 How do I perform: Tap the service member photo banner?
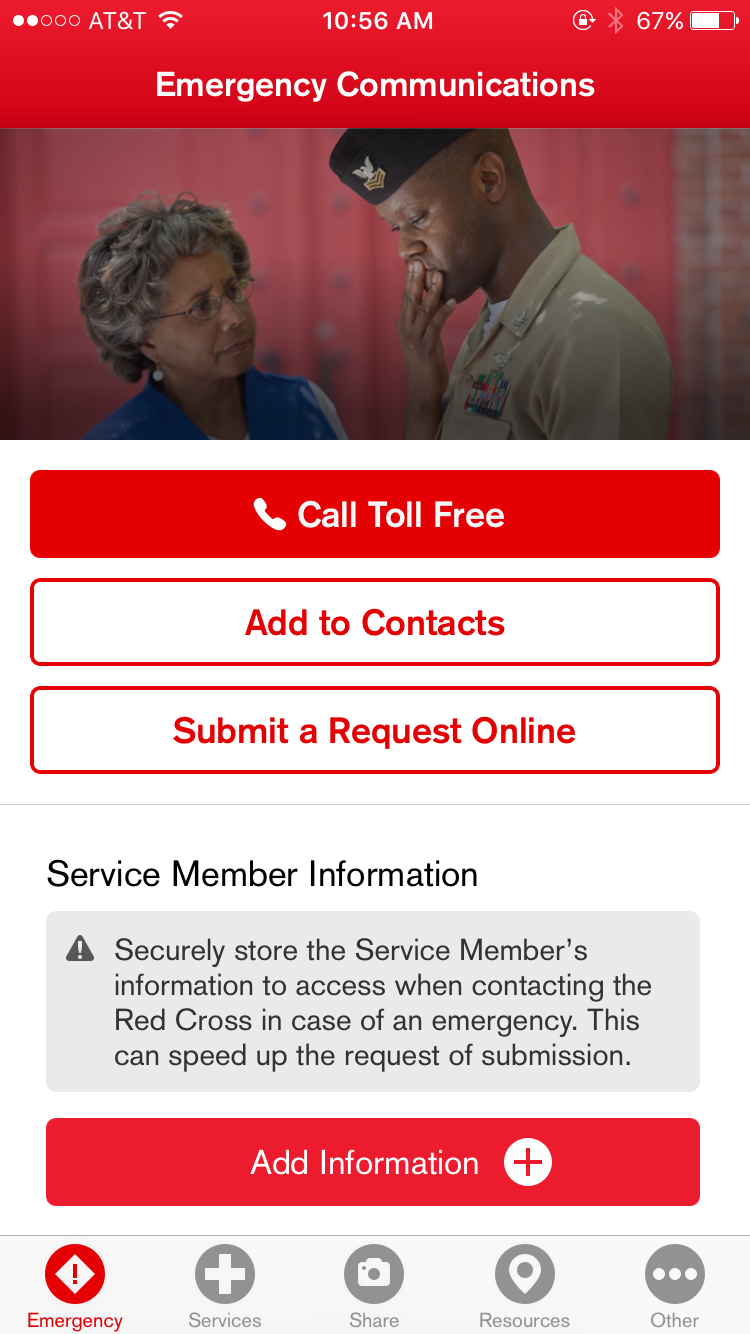pos(375,283)
